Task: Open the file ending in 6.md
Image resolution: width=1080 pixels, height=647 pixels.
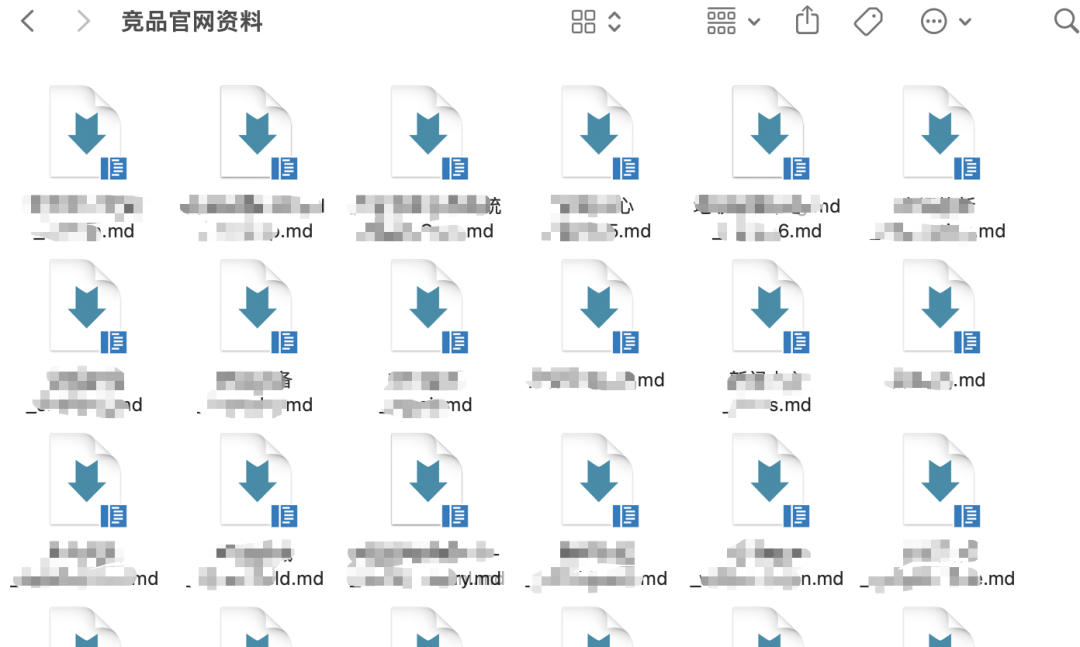Action: coord(768,133)
